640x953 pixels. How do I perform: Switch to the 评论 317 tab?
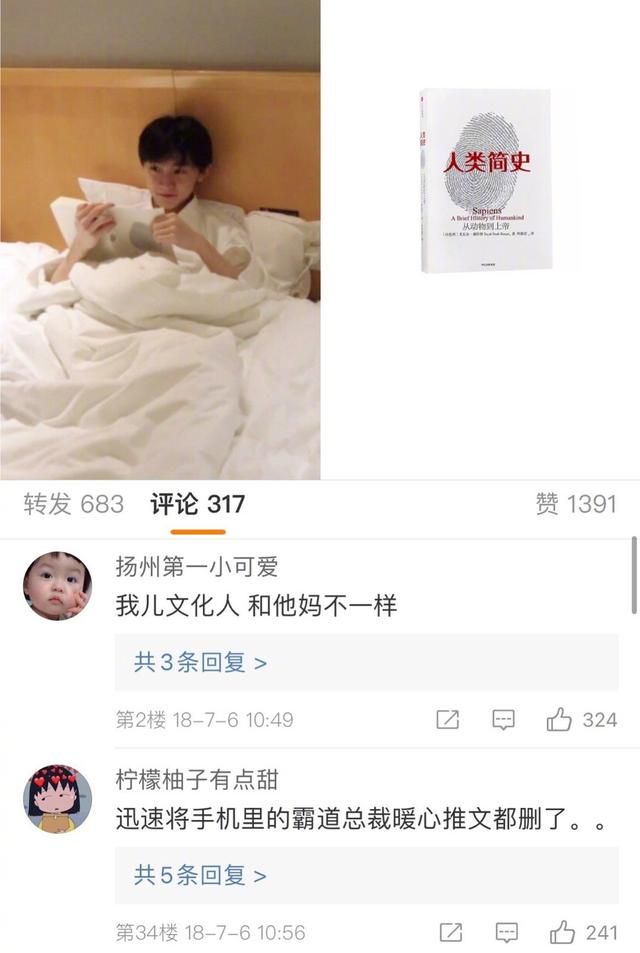click(x=198, y=504)
